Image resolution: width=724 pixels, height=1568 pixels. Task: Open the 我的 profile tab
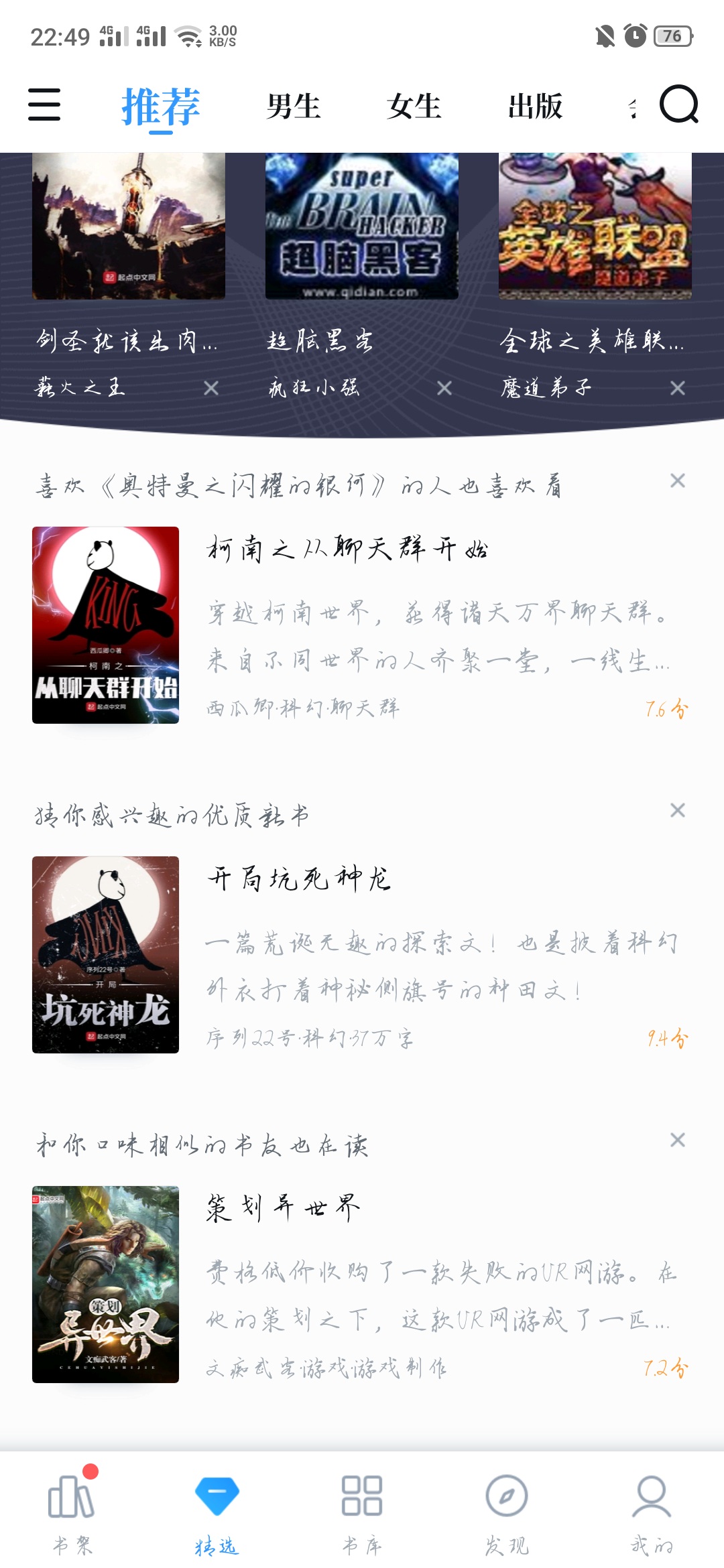click(x=652, y=1512)
